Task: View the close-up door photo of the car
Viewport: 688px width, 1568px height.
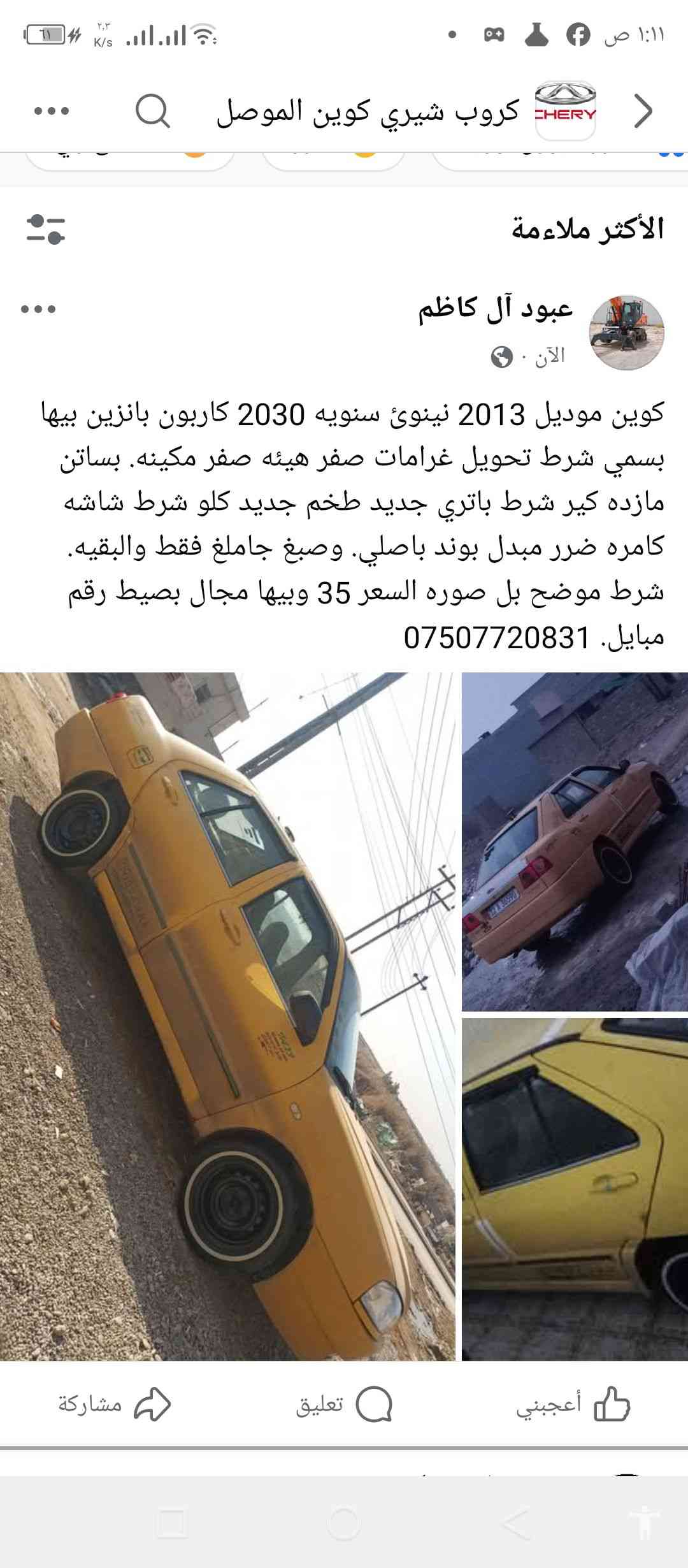Action: (575, 1189)
